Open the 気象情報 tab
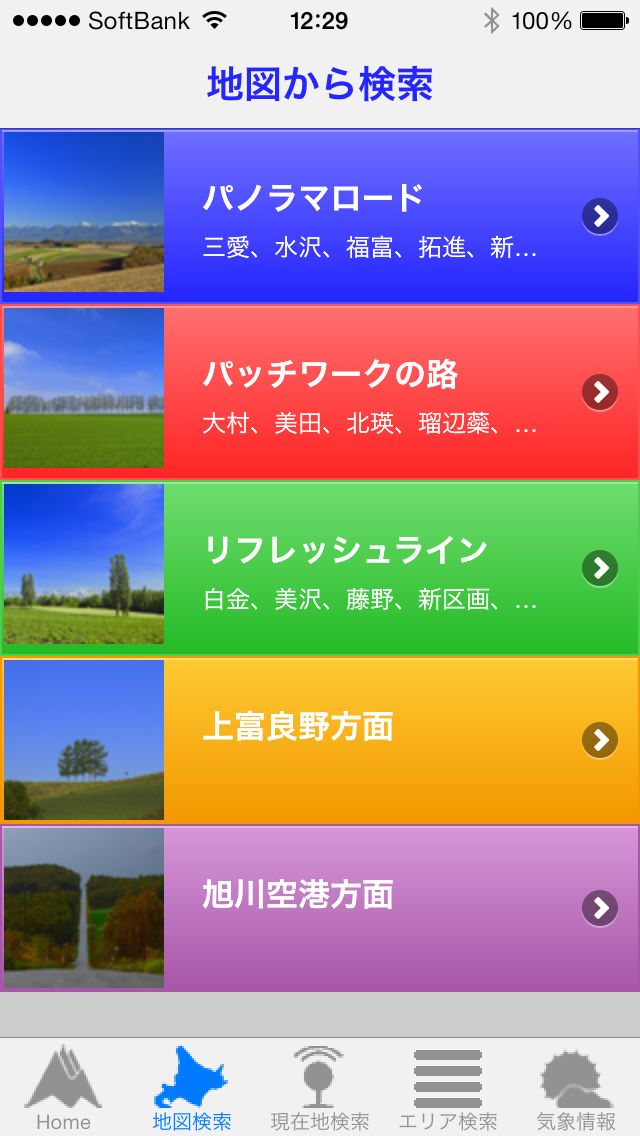Screen dimensions: 640x1136 coord(576,1088)
